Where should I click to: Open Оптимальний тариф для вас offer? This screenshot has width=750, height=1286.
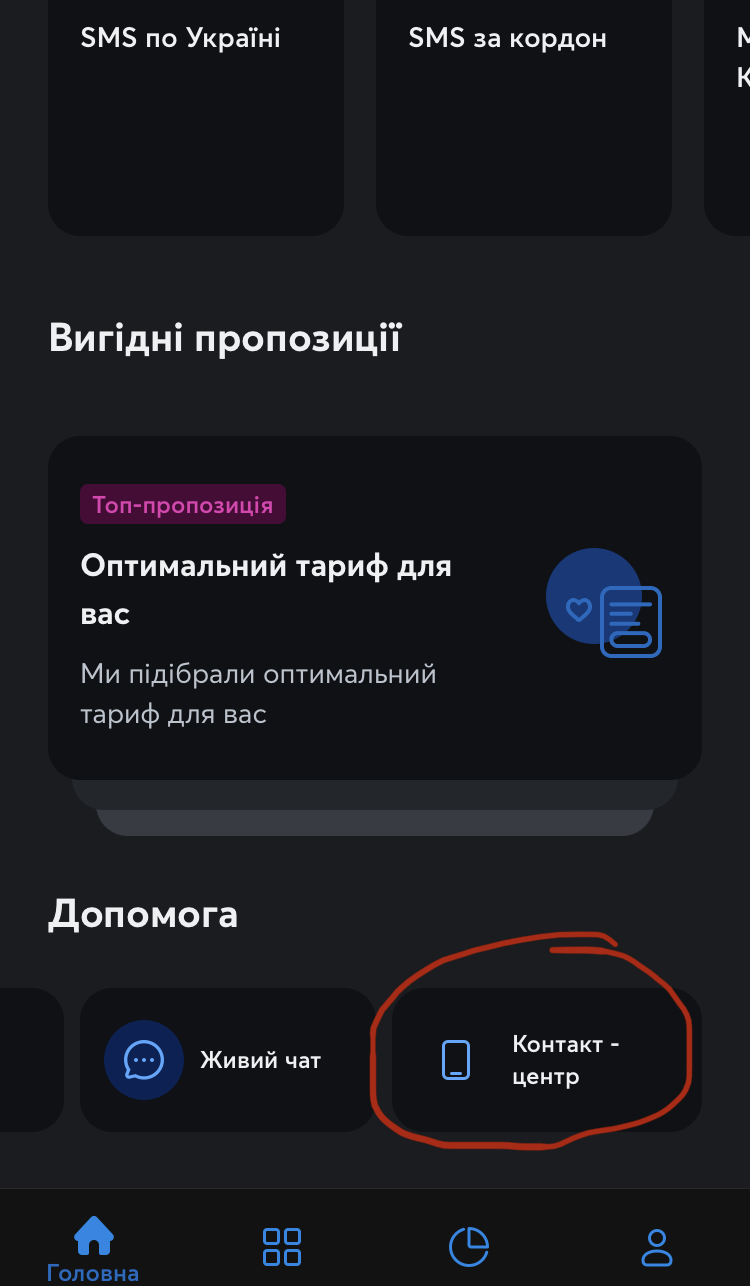tap(374, 608)
